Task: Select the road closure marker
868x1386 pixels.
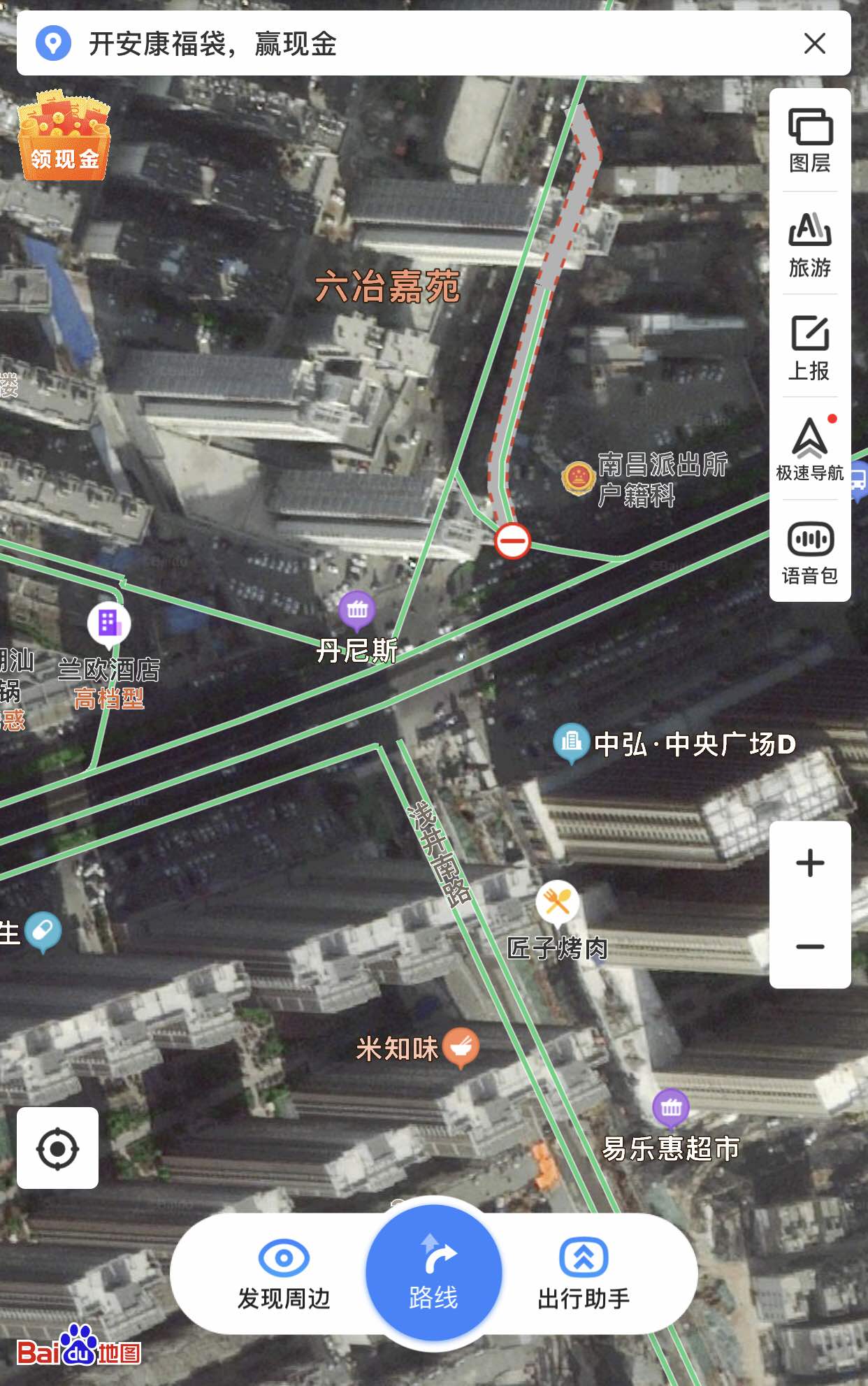Action: [512, 541]
